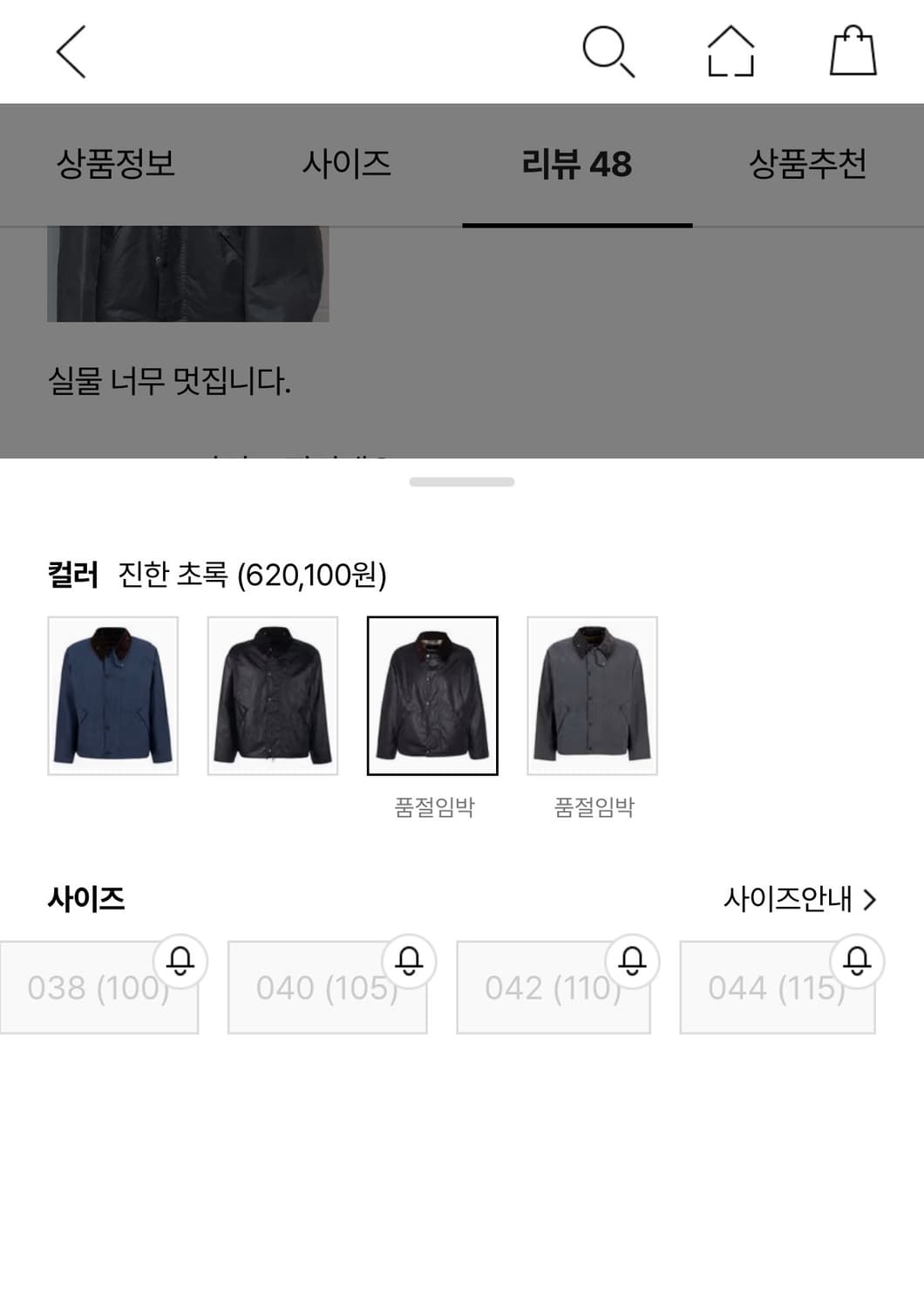Navigate back with the back arrow
The width and height of the screenshot is (924, 1308).
70,52
